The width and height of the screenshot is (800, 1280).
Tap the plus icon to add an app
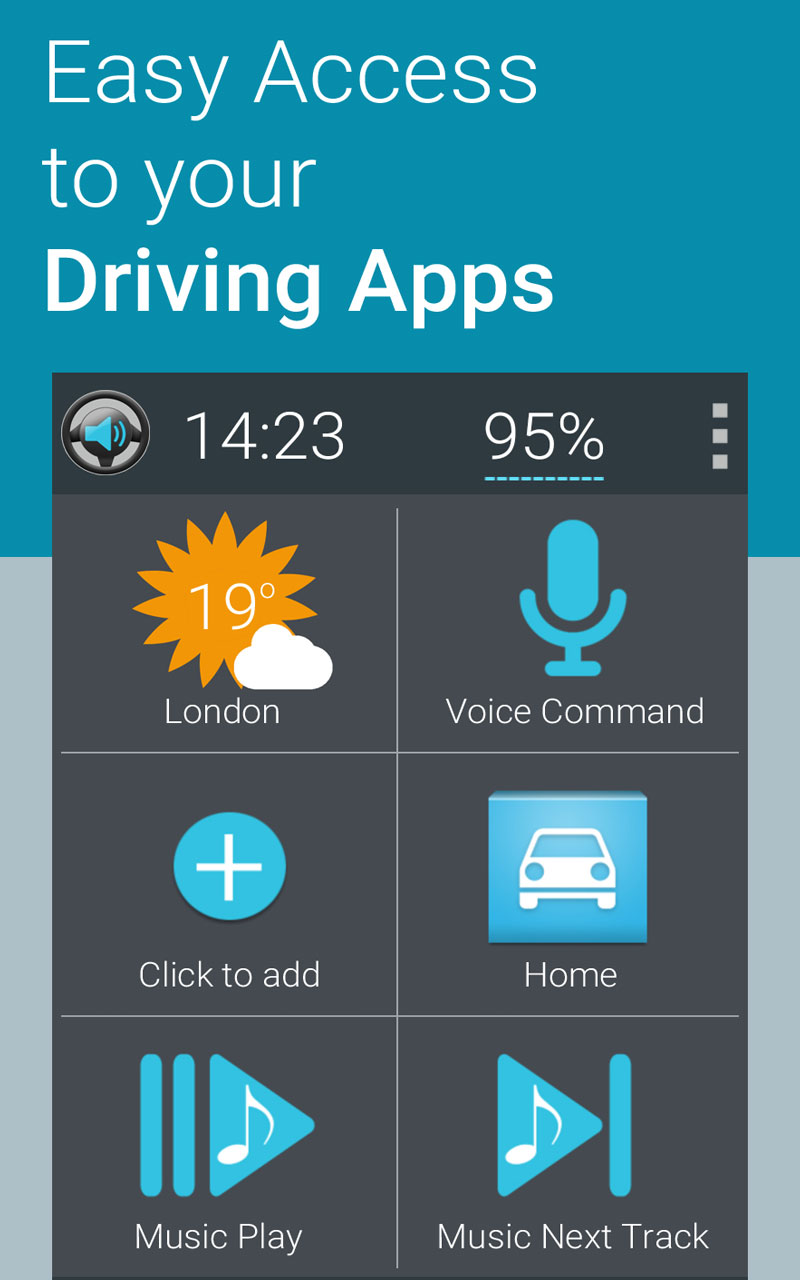click(229, 866)
